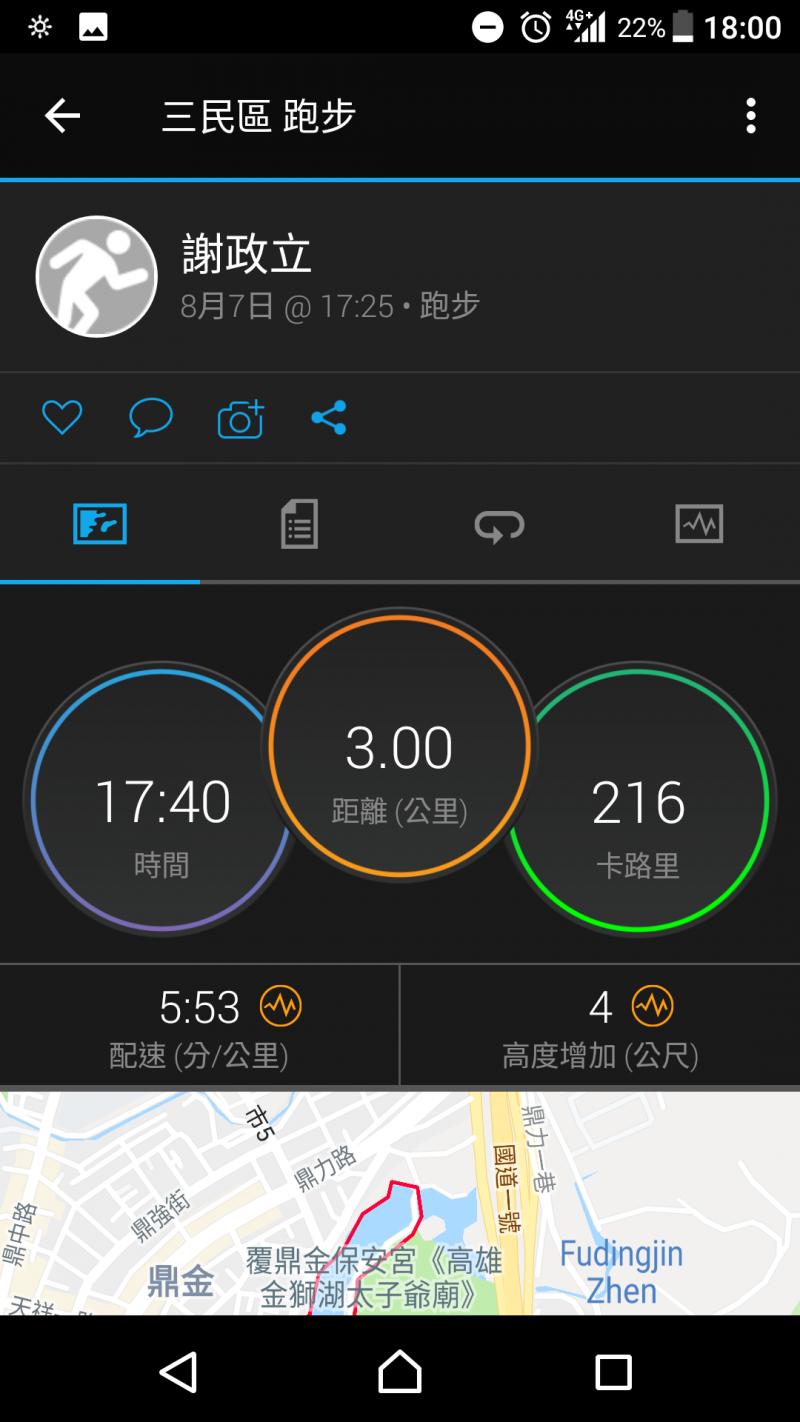Add a photo to the activity
Image resolution: width=800 pixels, height=1422 pixels.
click(240, 419)
